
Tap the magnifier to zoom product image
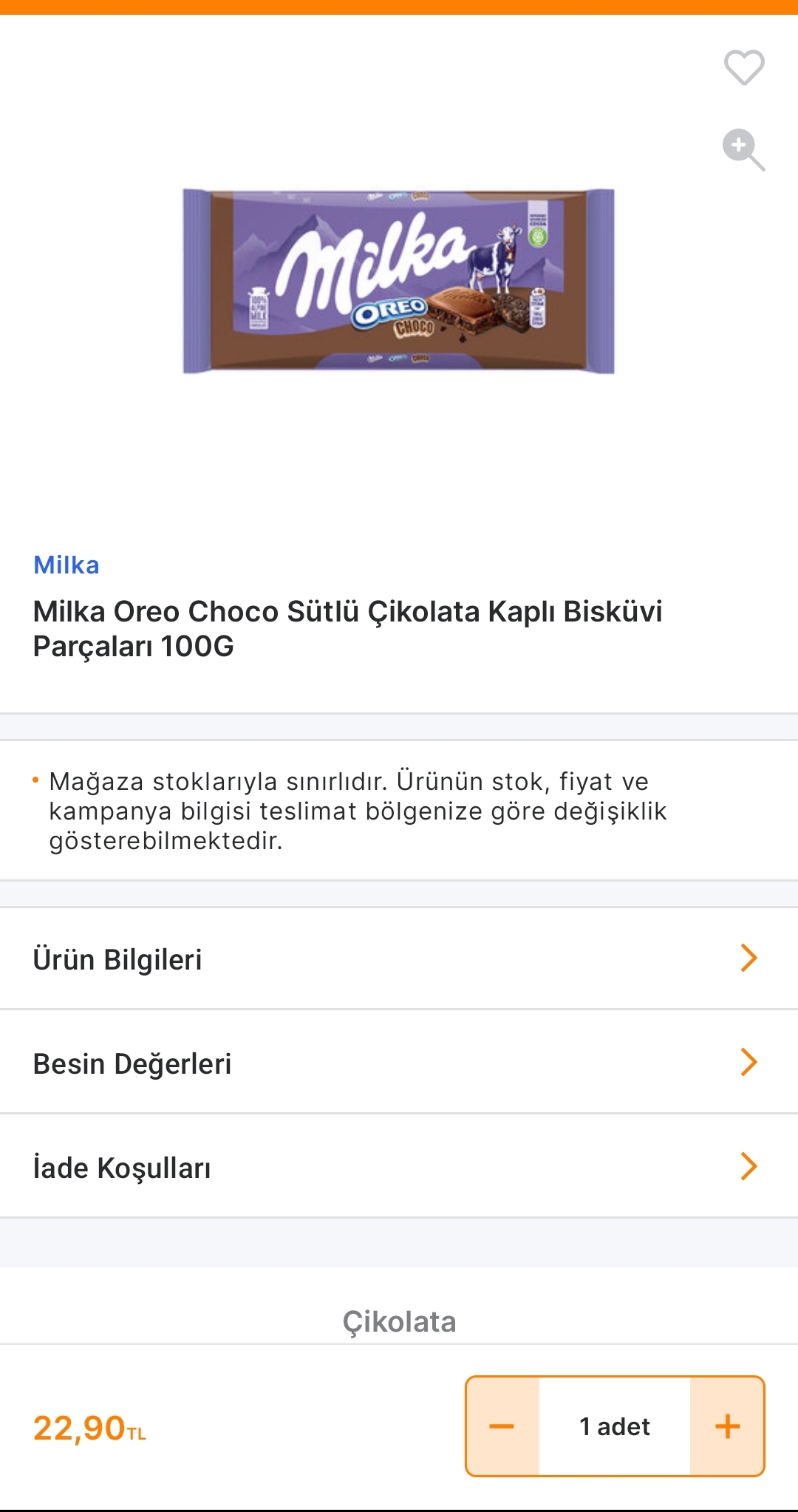click(743, 149)
